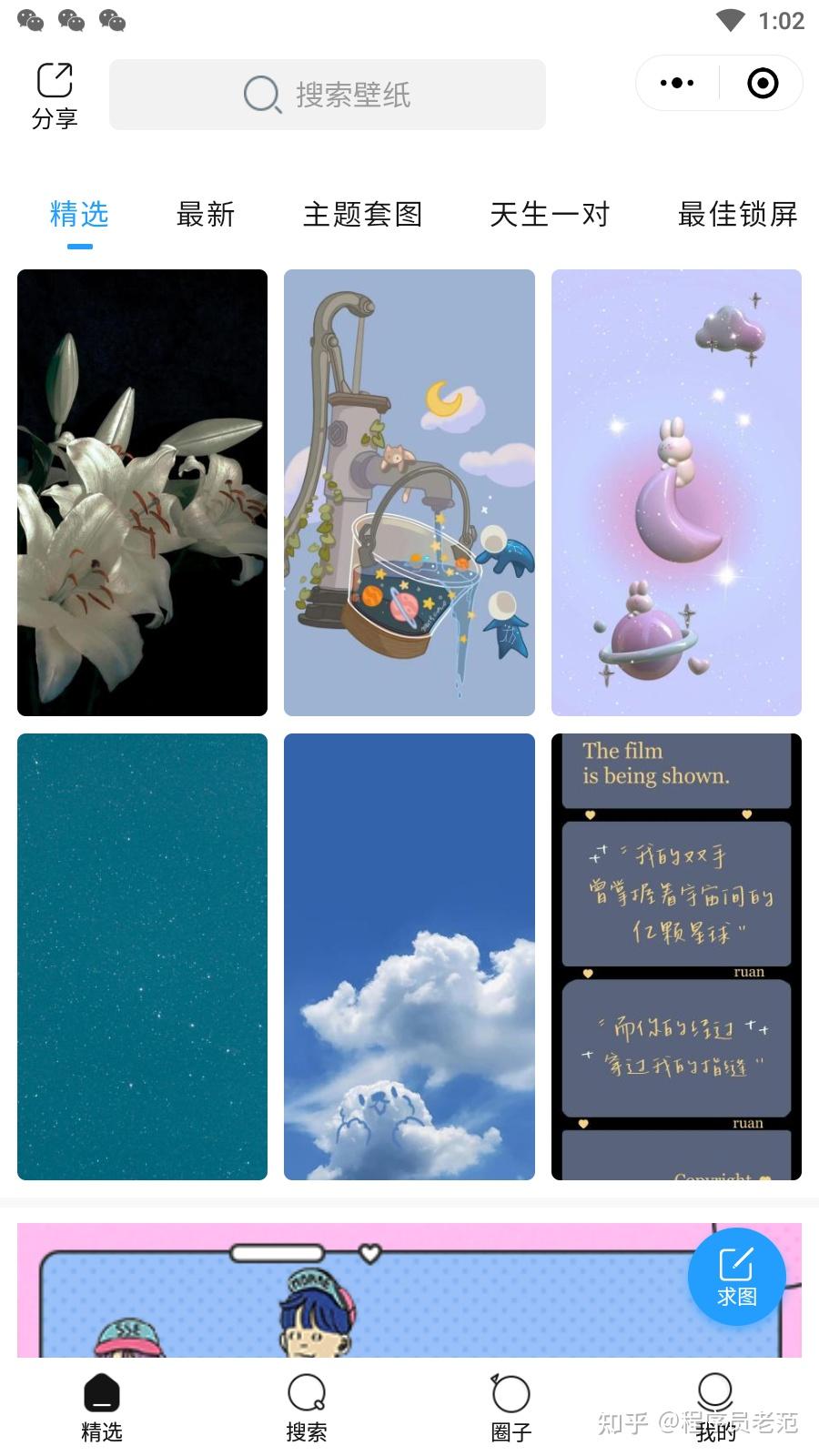The image size is (819, 1456).
Task: Open the 圈子 bottom tab
Action: [x=511, y=1408]
